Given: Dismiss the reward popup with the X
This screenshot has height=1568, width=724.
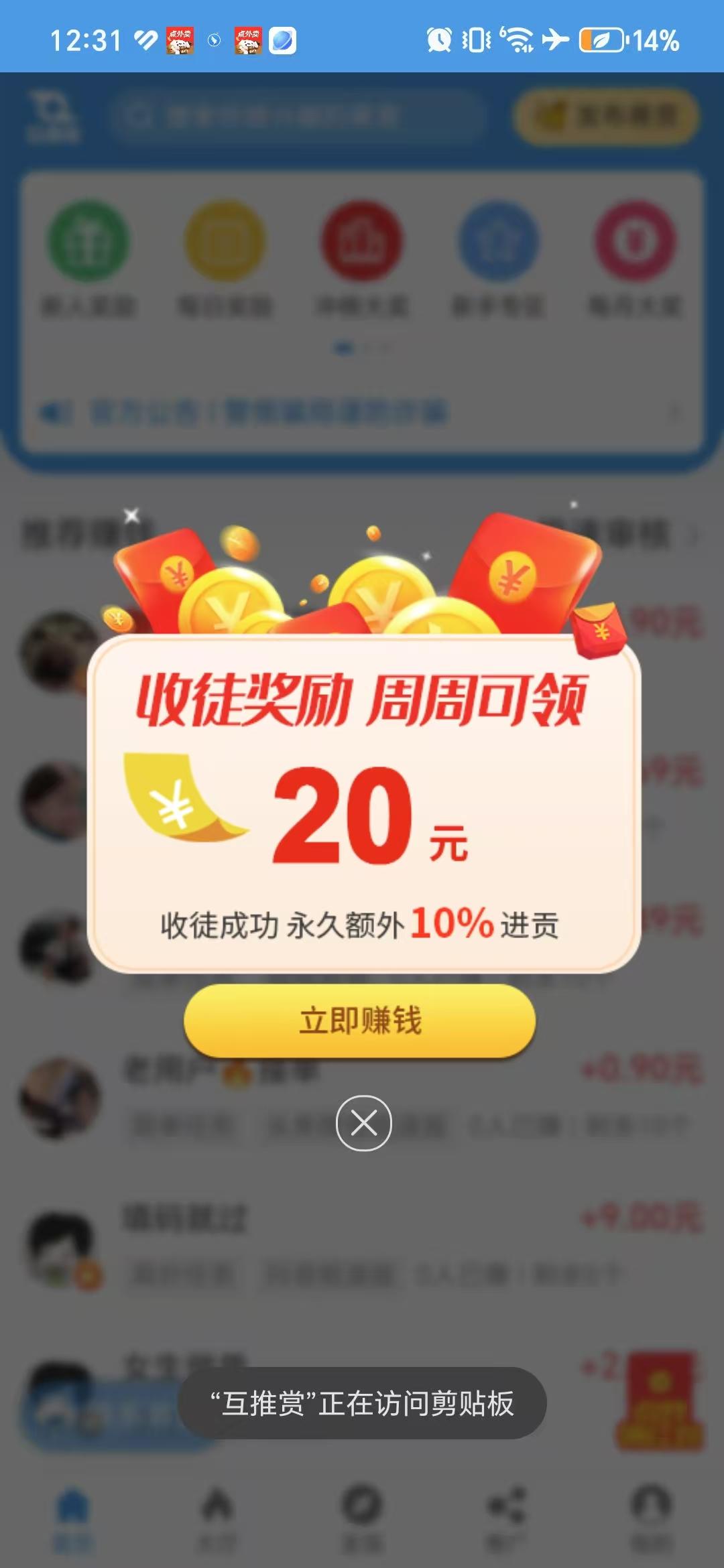Looking at the screenshot, I should coord(364,1123).
